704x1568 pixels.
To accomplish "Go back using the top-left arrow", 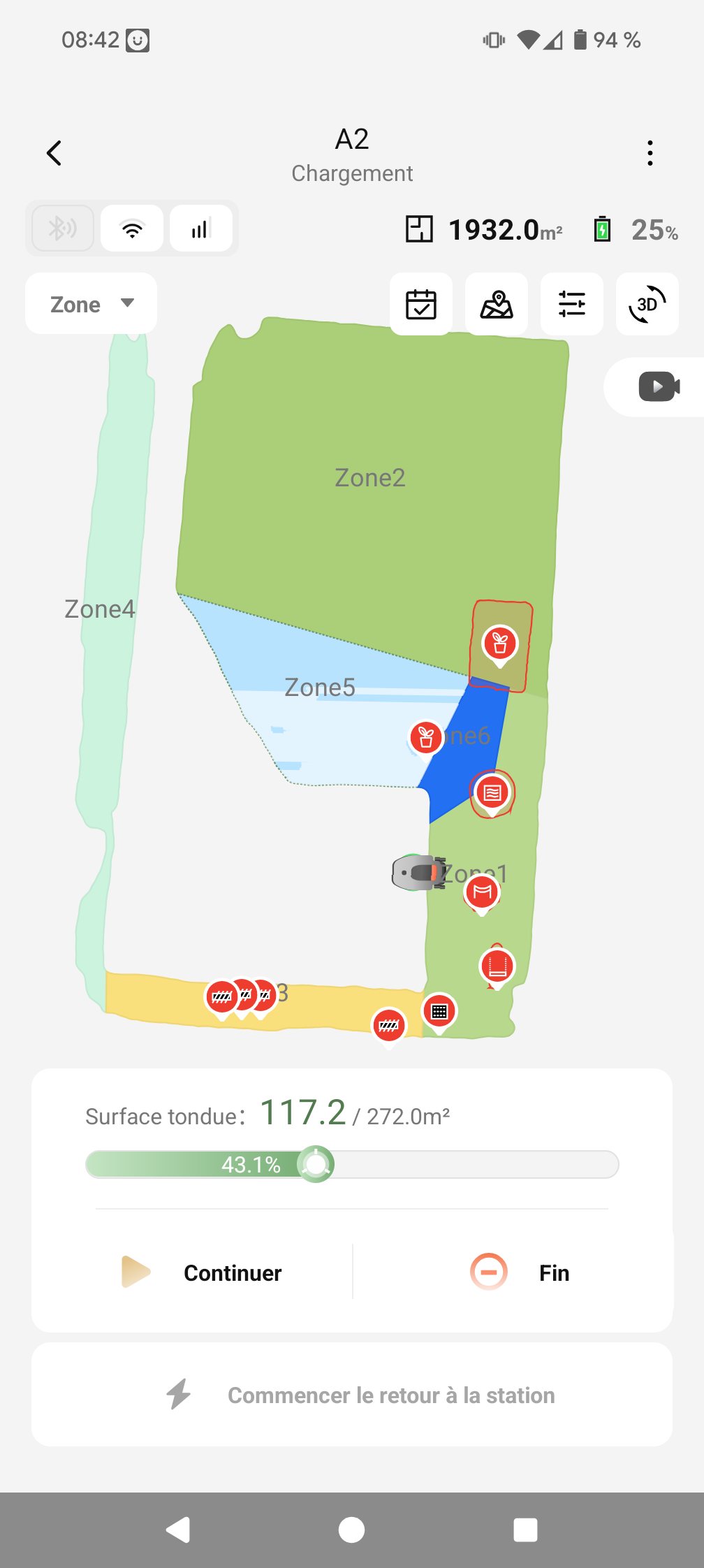I will click(x=54, y=153).
